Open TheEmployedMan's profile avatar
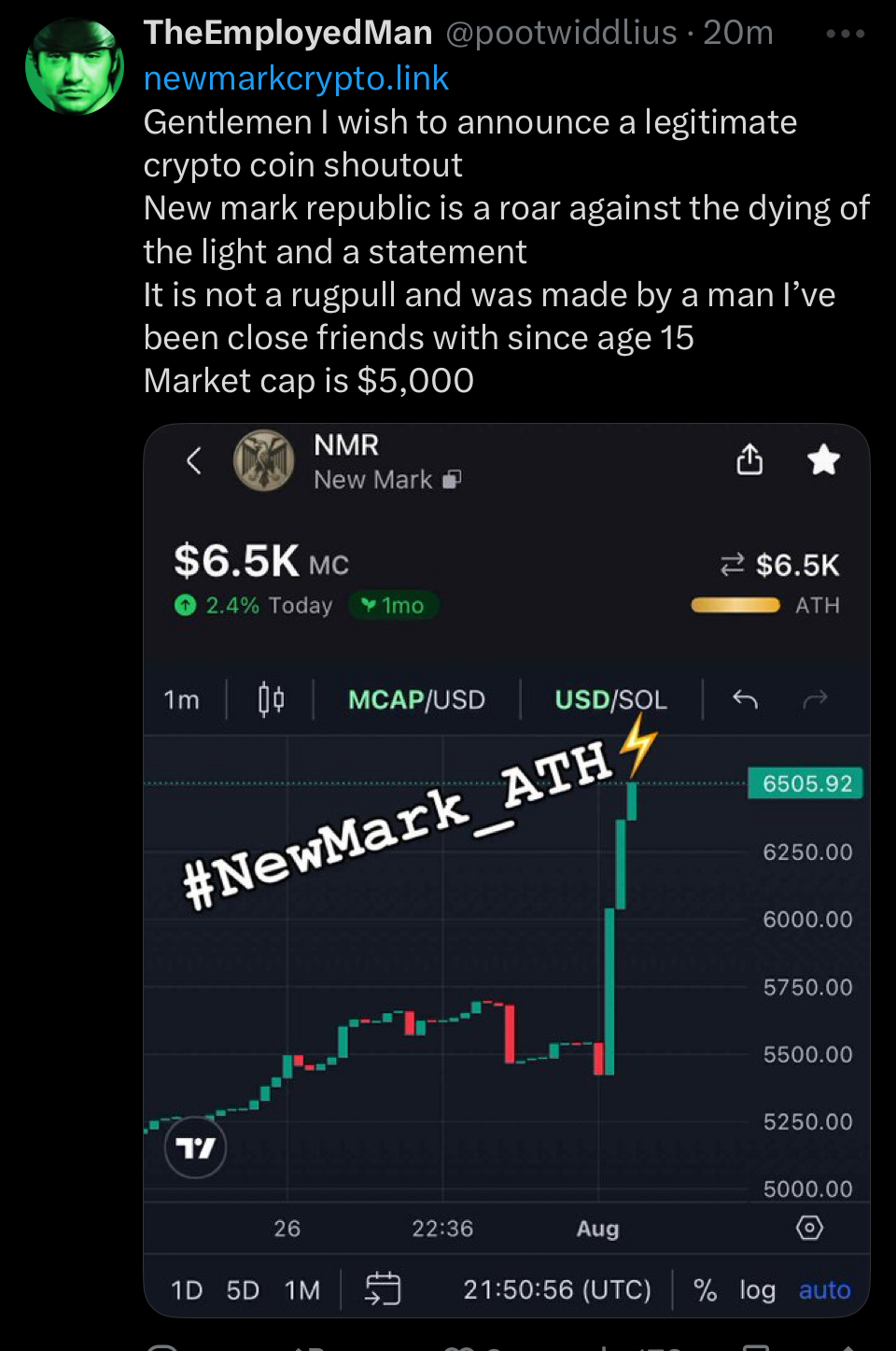 tap(74, 67)
